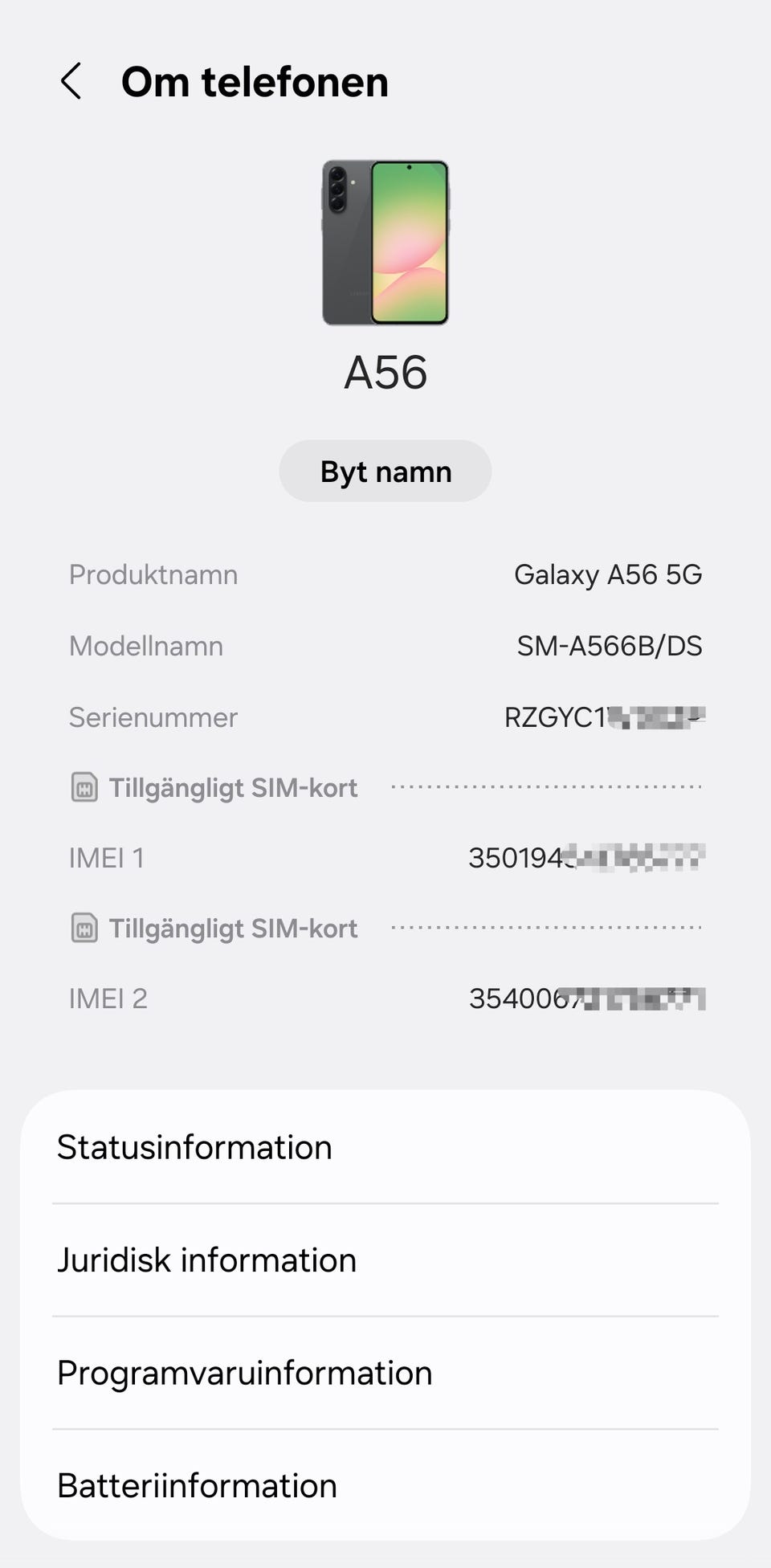The width and height of the screenshot is (771, 1568).
Task: Open Batteriinformation
Action: coord(385,1485)
